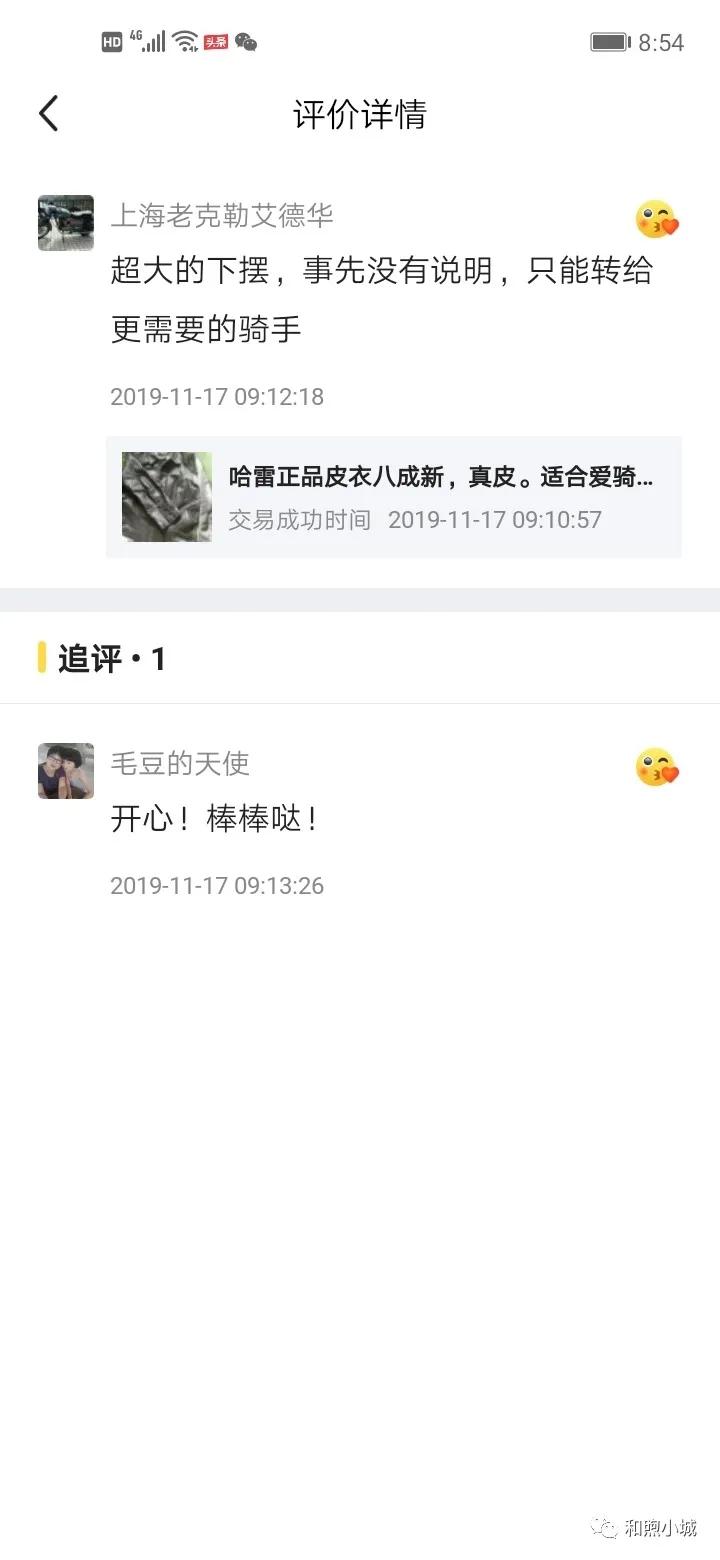Open the kiss-face rating emoji on the first review
The width and height of the screenshot is (720, 1560).
(x=657, y=221)
